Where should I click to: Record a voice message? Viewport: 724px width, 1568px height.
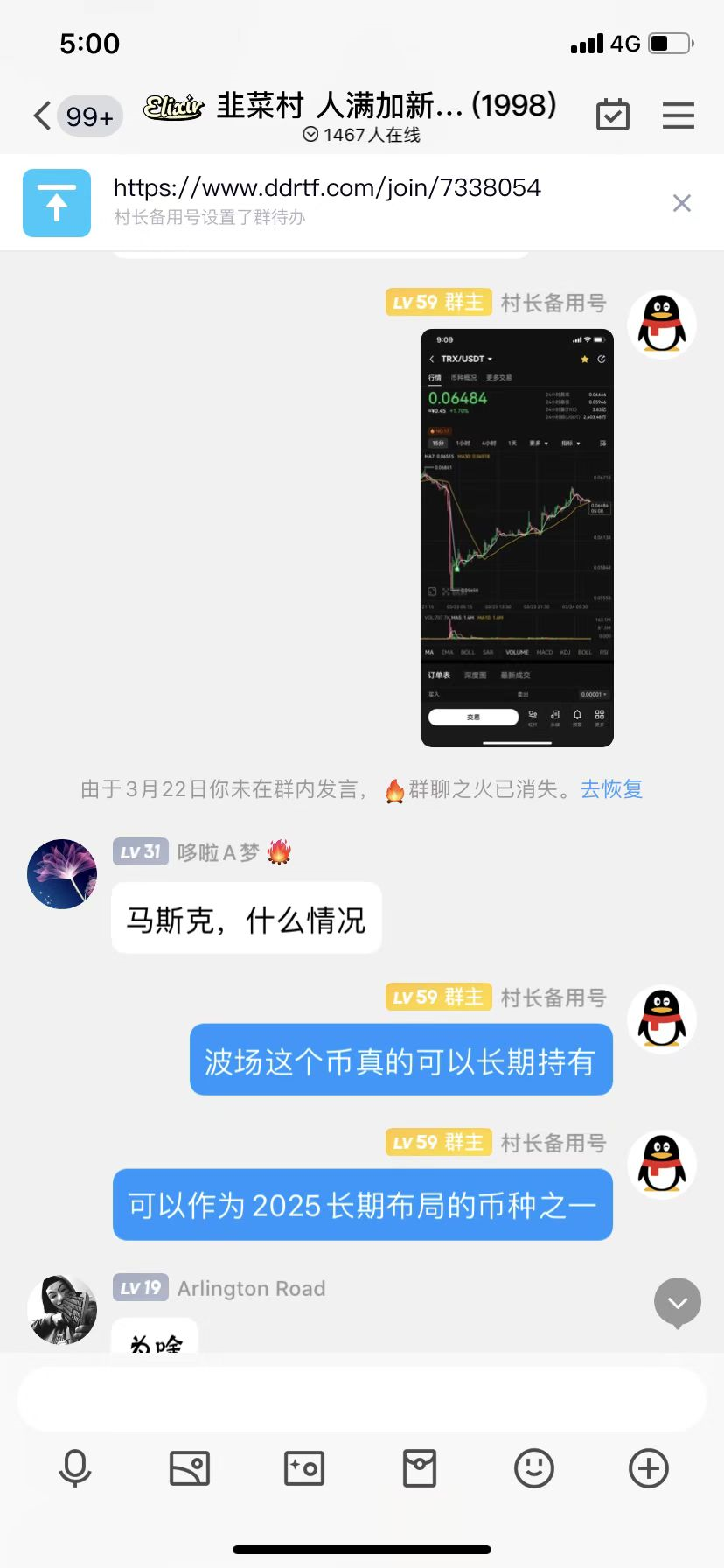(x=75, y=1468)
